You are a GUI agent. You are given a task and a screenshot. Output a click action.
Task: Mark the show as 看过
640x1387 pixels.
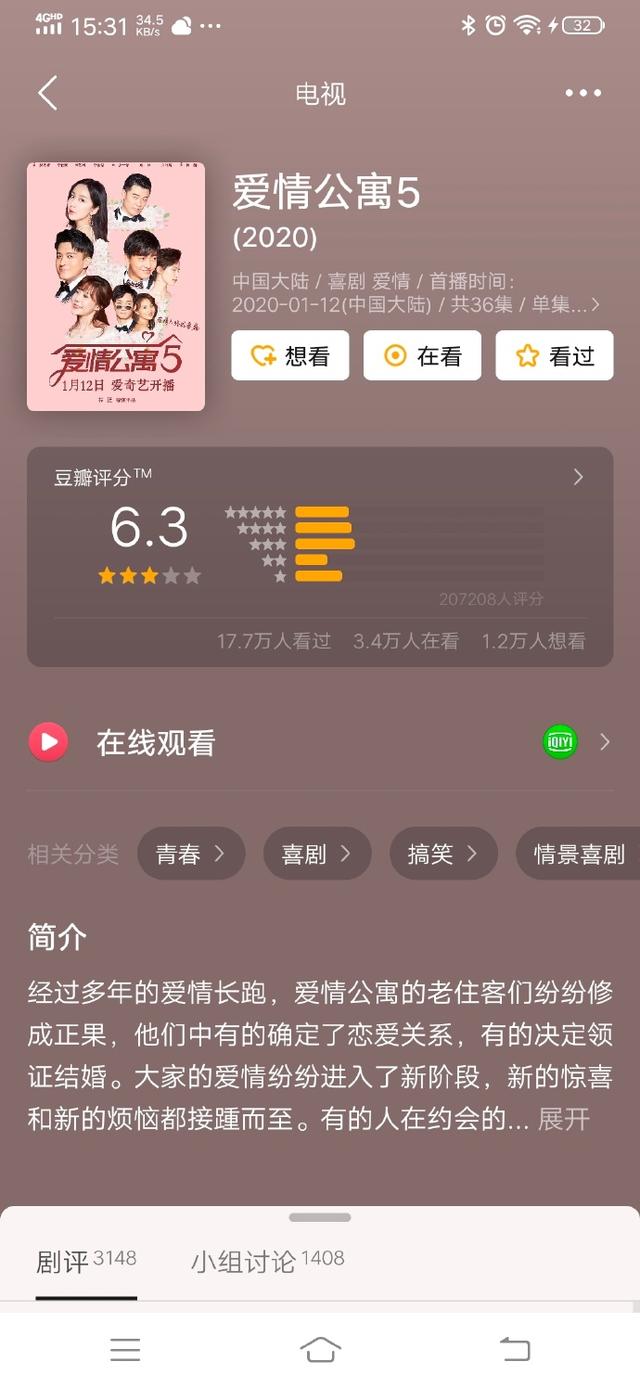(x=554, y=356)
